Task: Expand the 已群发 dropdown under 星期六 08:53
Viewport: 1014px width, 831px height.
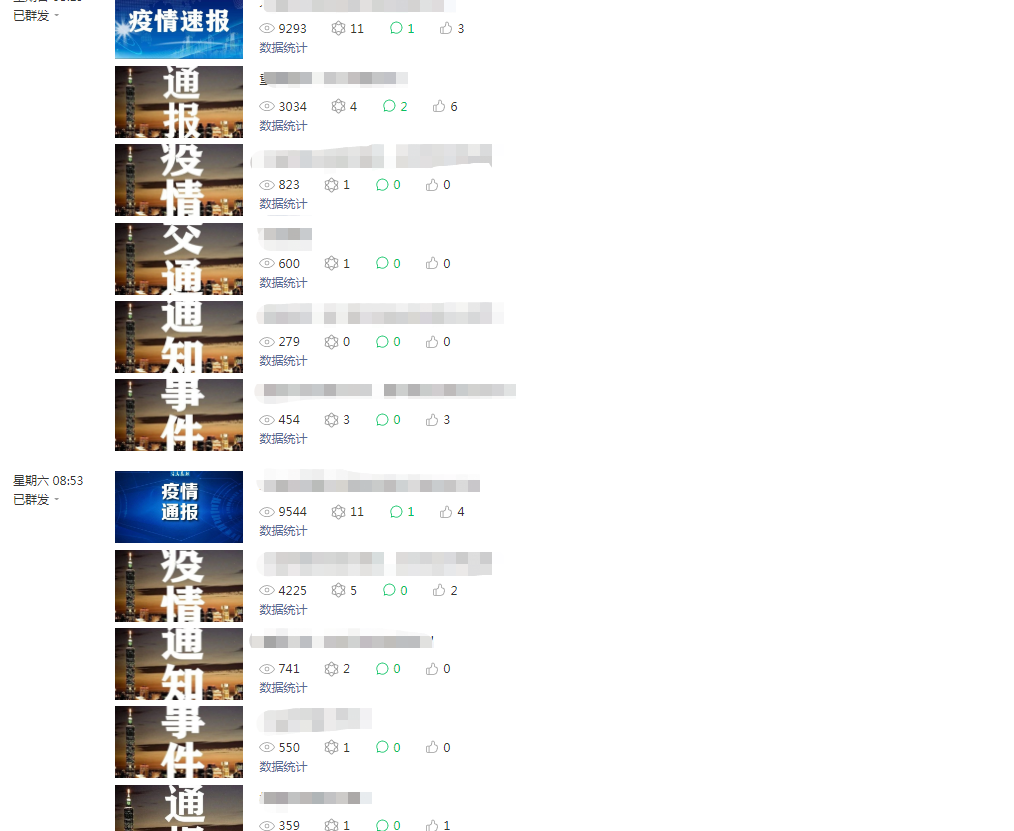Action: pos(36,500)
